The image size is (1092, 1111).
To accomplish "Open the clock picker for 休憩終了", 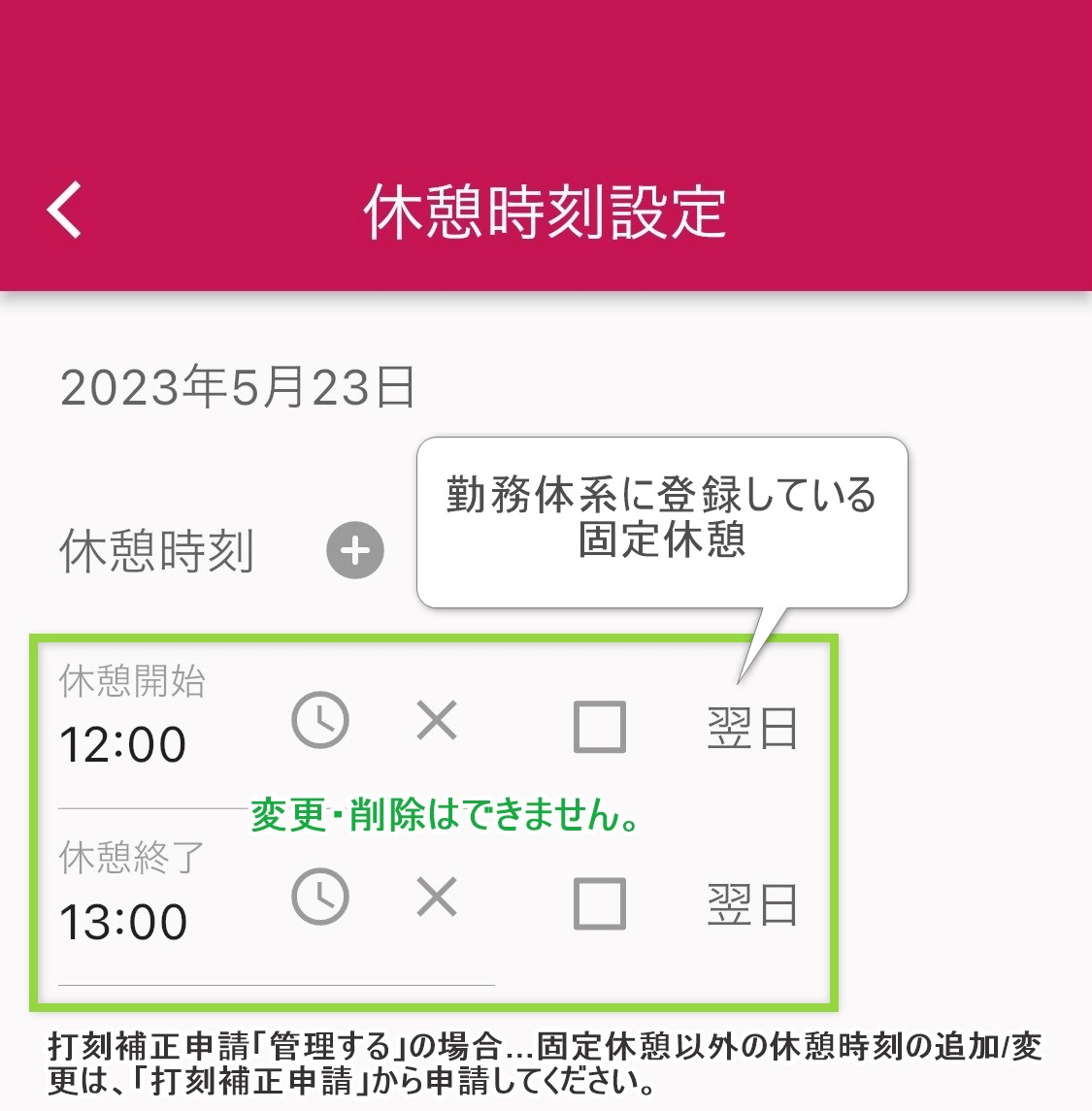I will [x=320, y=898].
